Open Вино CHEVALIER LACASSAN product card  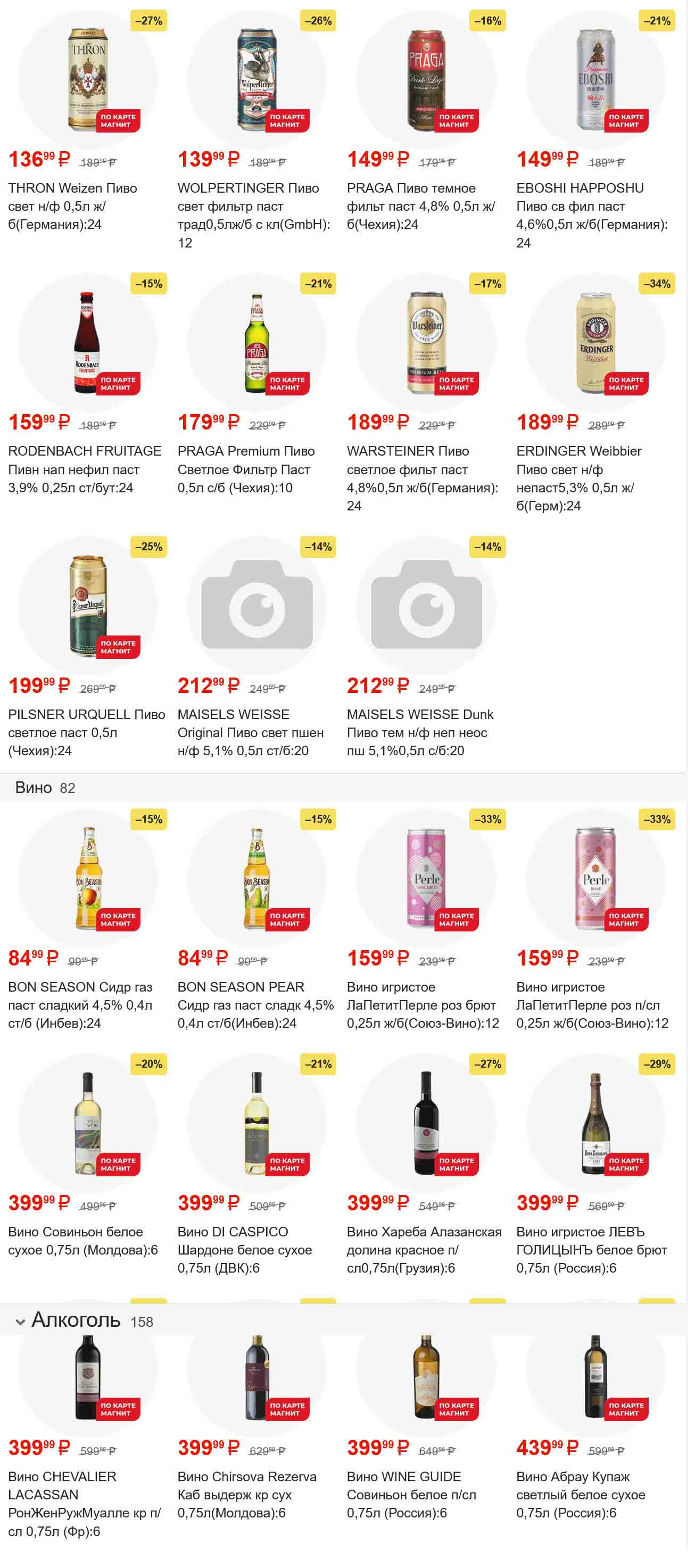click(x=88, y=1377)
